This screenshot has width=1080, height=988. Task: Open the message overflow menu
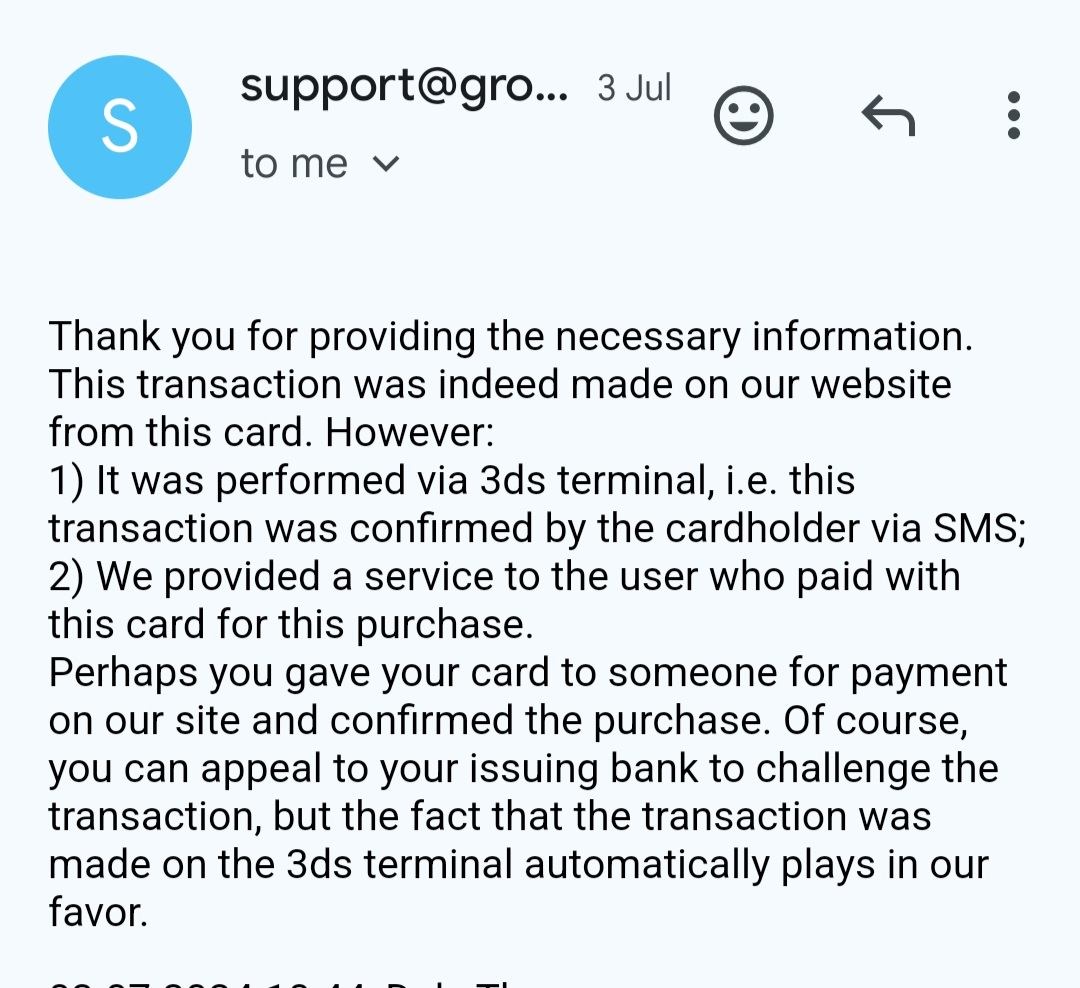pyautogui.click(x=1013, y=116)
